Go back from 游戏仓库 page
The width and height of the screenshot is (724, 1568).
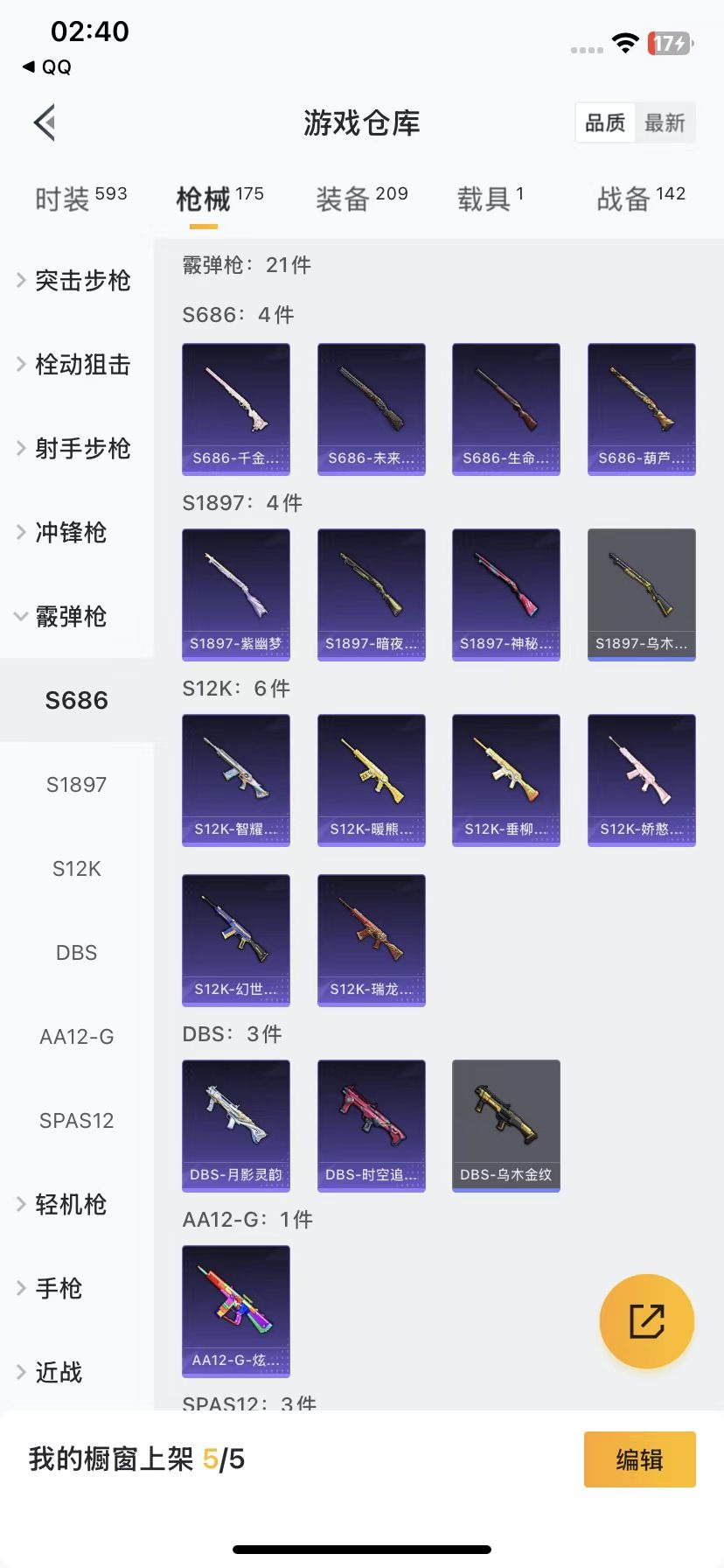(x=45, y=122)
